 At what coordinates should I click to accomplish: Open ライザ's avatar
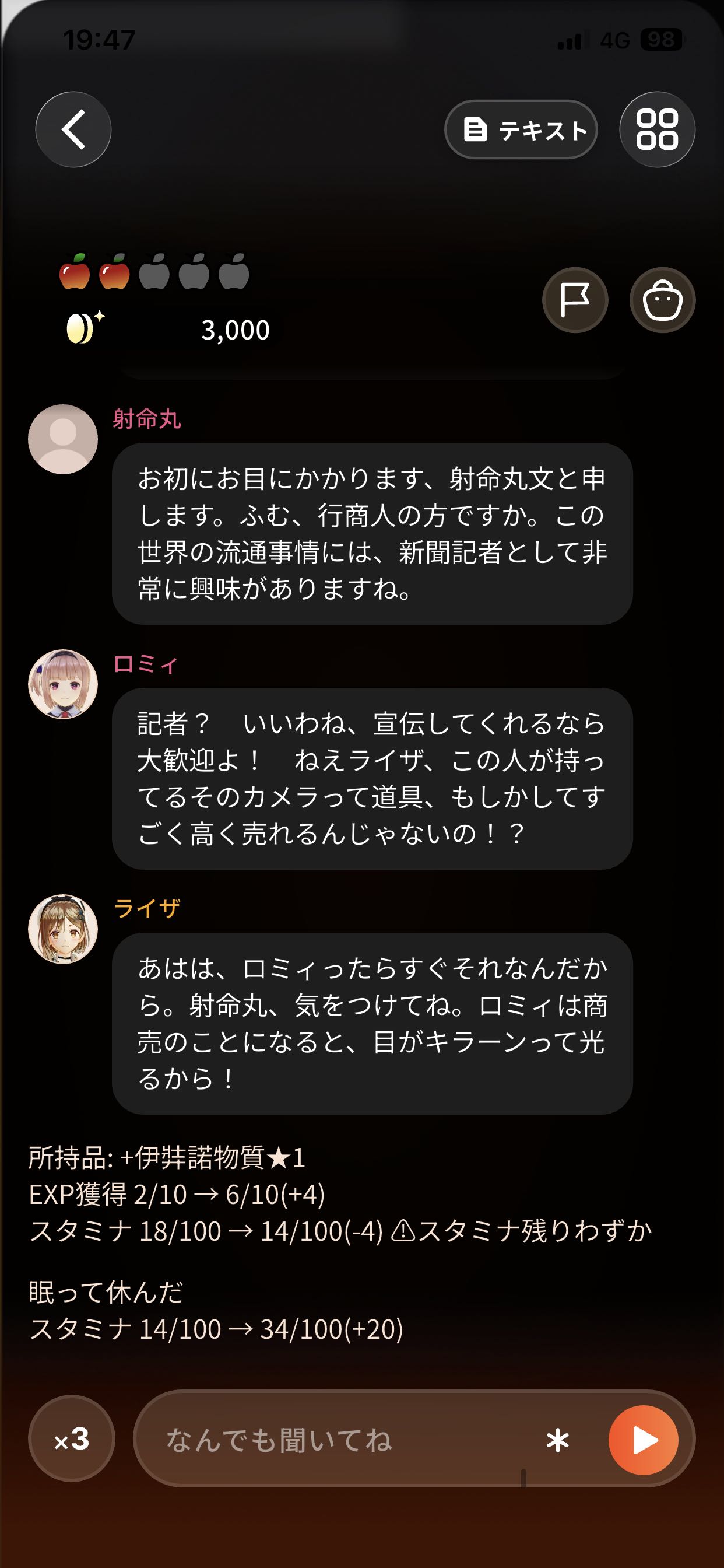pyautogui.click(x=63, y=929)
